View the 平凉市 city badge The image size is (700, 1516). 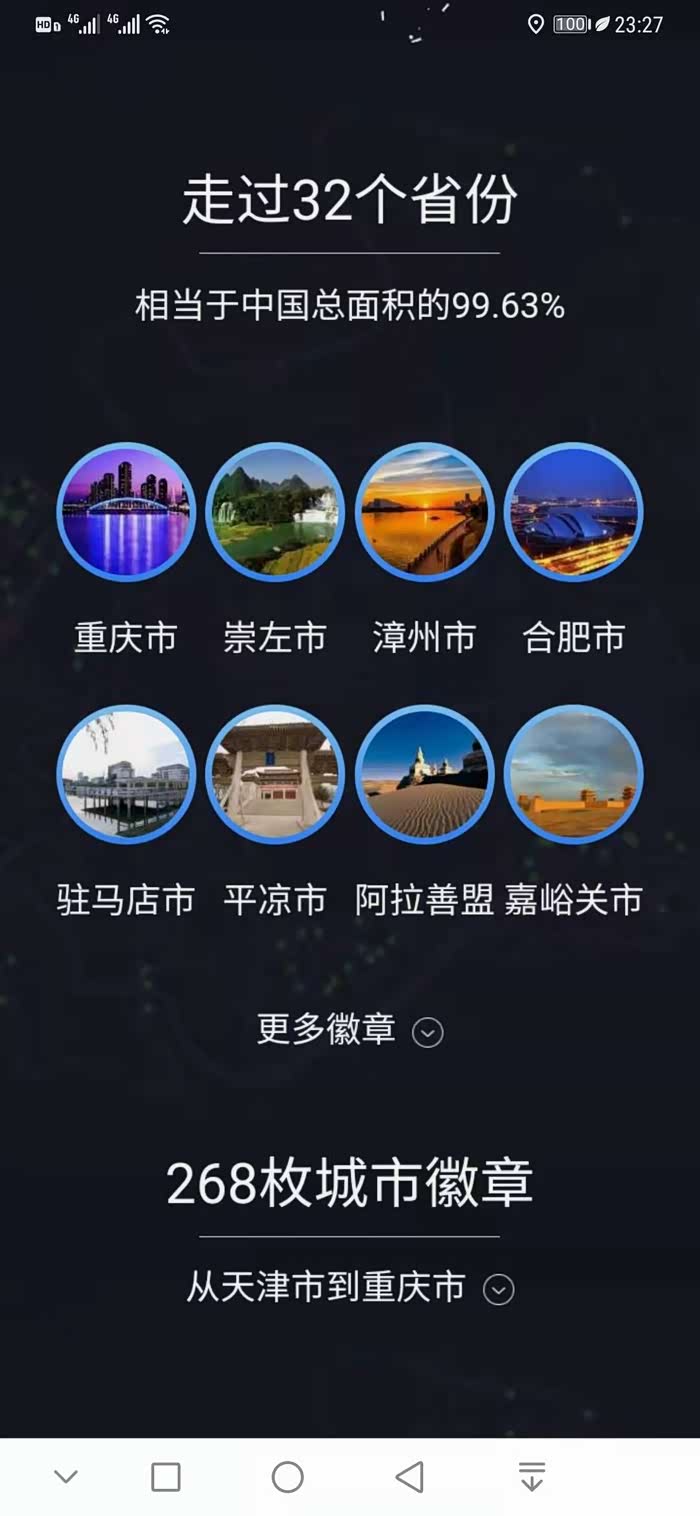pos(275,775)
